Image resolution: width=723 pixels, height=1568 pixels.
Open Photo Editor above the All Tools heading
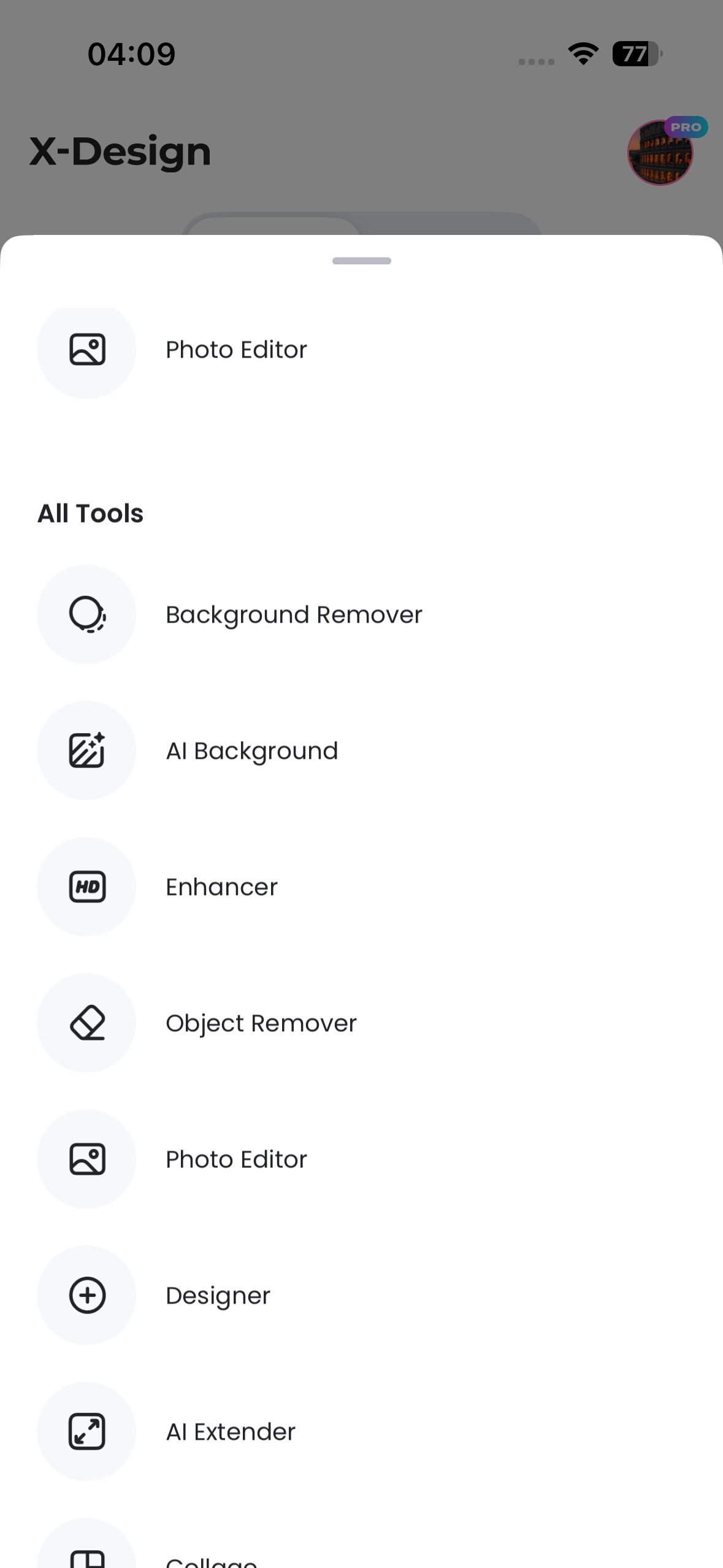tap(236, 350)
